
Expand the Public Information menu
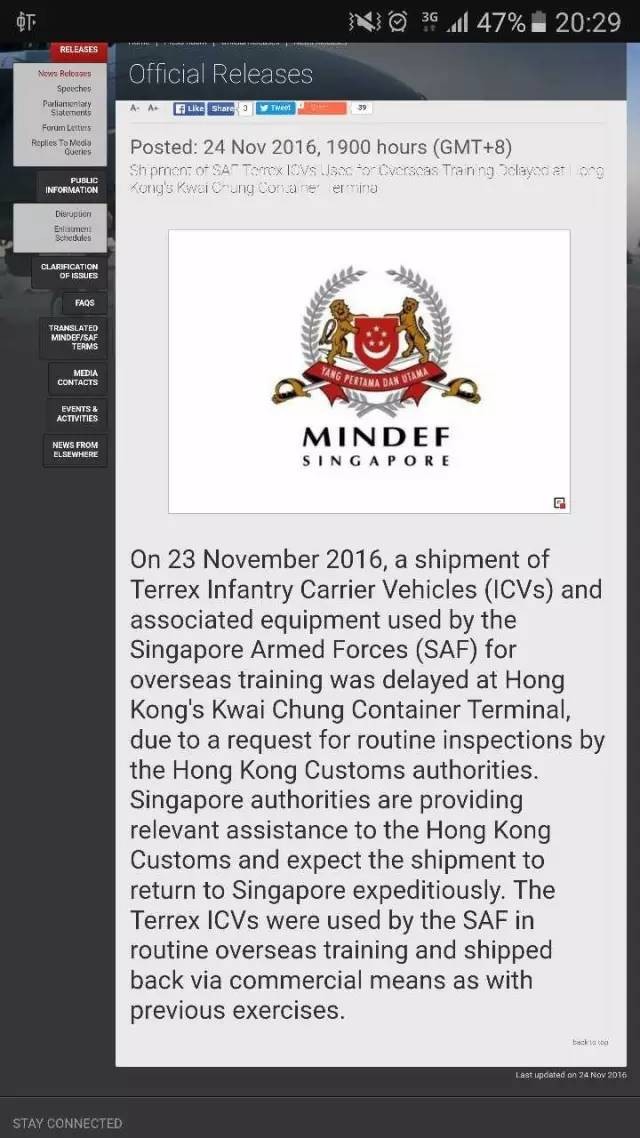point(71,185)
